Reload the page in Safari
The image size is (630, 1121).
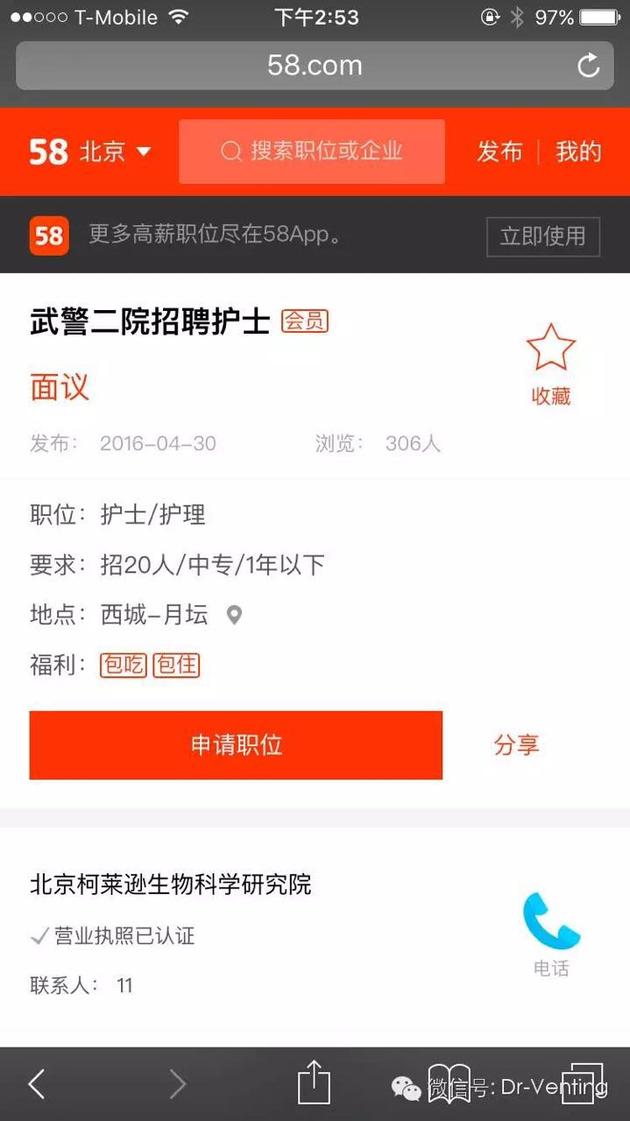point(589,66)
